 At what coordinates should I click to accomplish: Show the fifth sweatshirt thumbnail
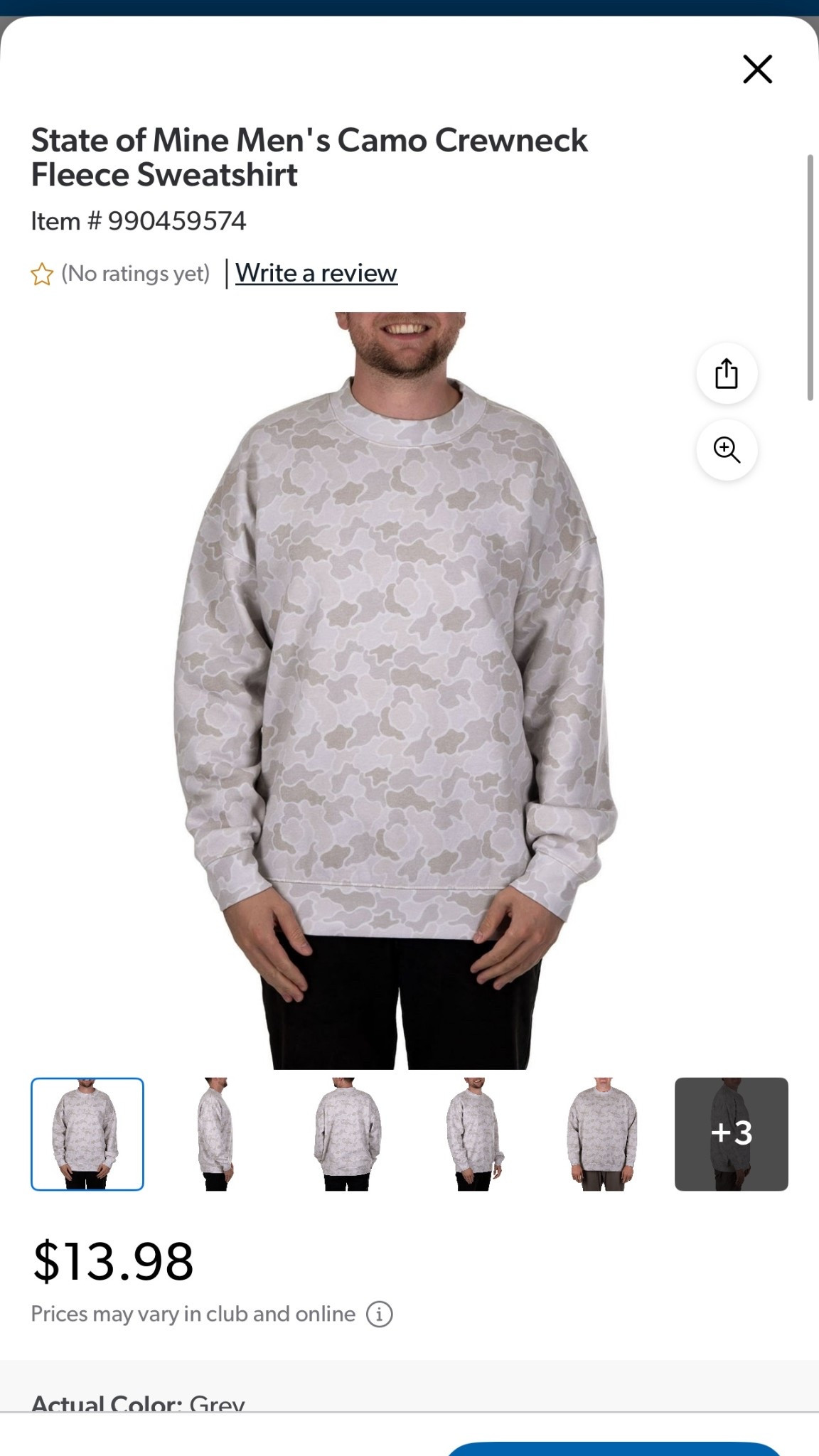[x=603, y=1134]
